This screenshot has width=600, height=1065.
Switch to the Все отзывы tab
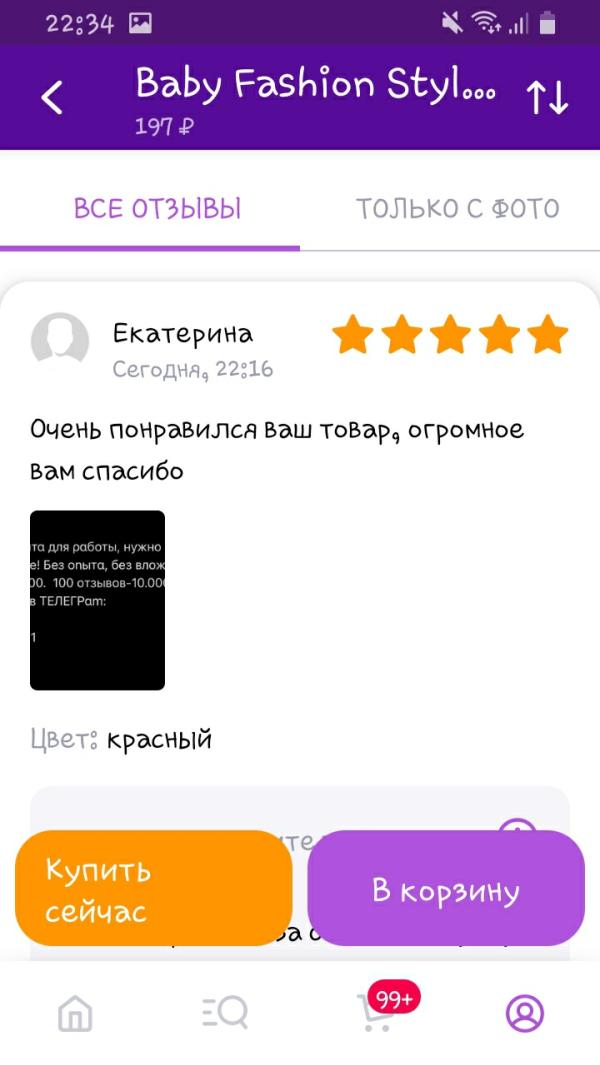(x=157, y=209)
